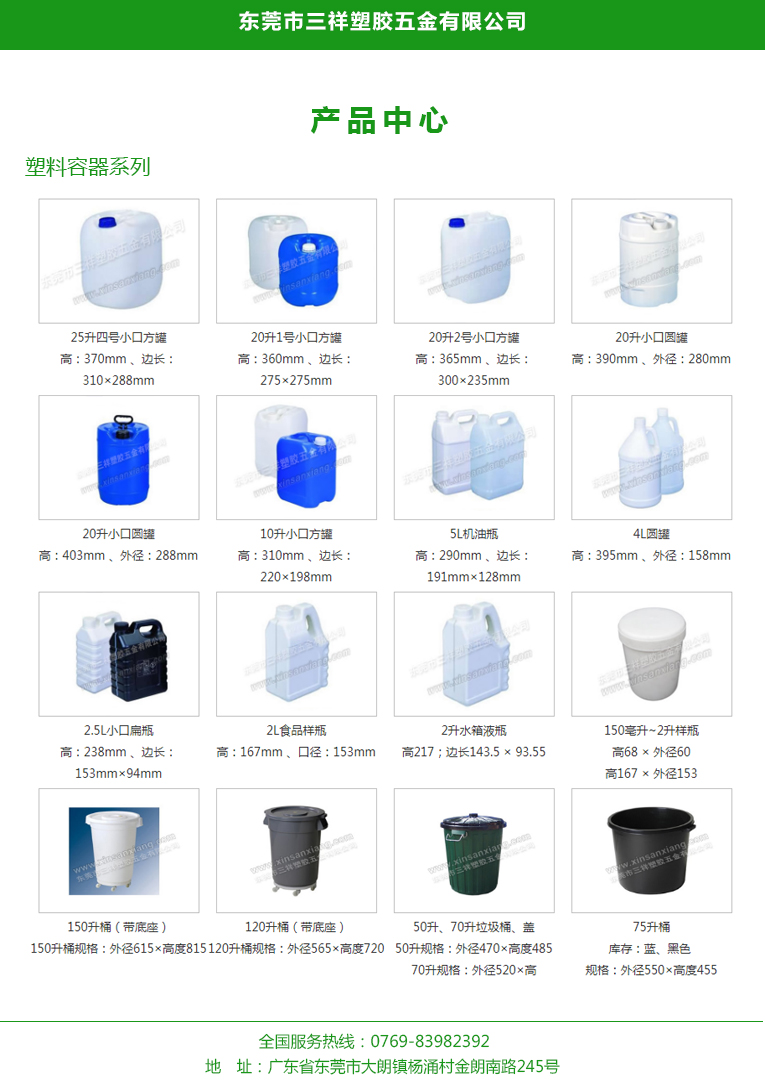Open the 150升桶(带底座) product
The height and width of the screenshot is (1082, 765).
119,850
